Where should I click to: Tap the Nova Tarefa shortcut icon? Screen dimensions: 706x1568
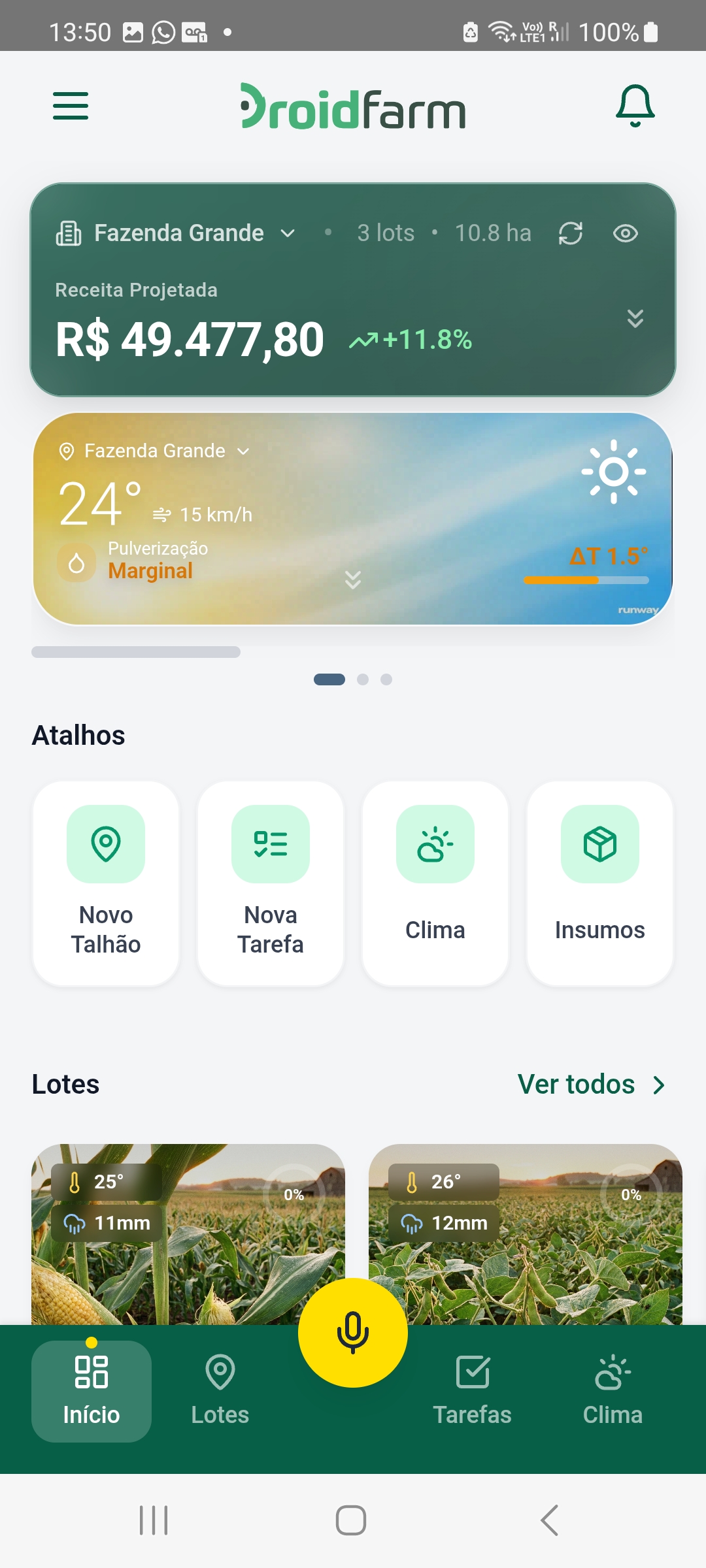(x=271, y=843)
